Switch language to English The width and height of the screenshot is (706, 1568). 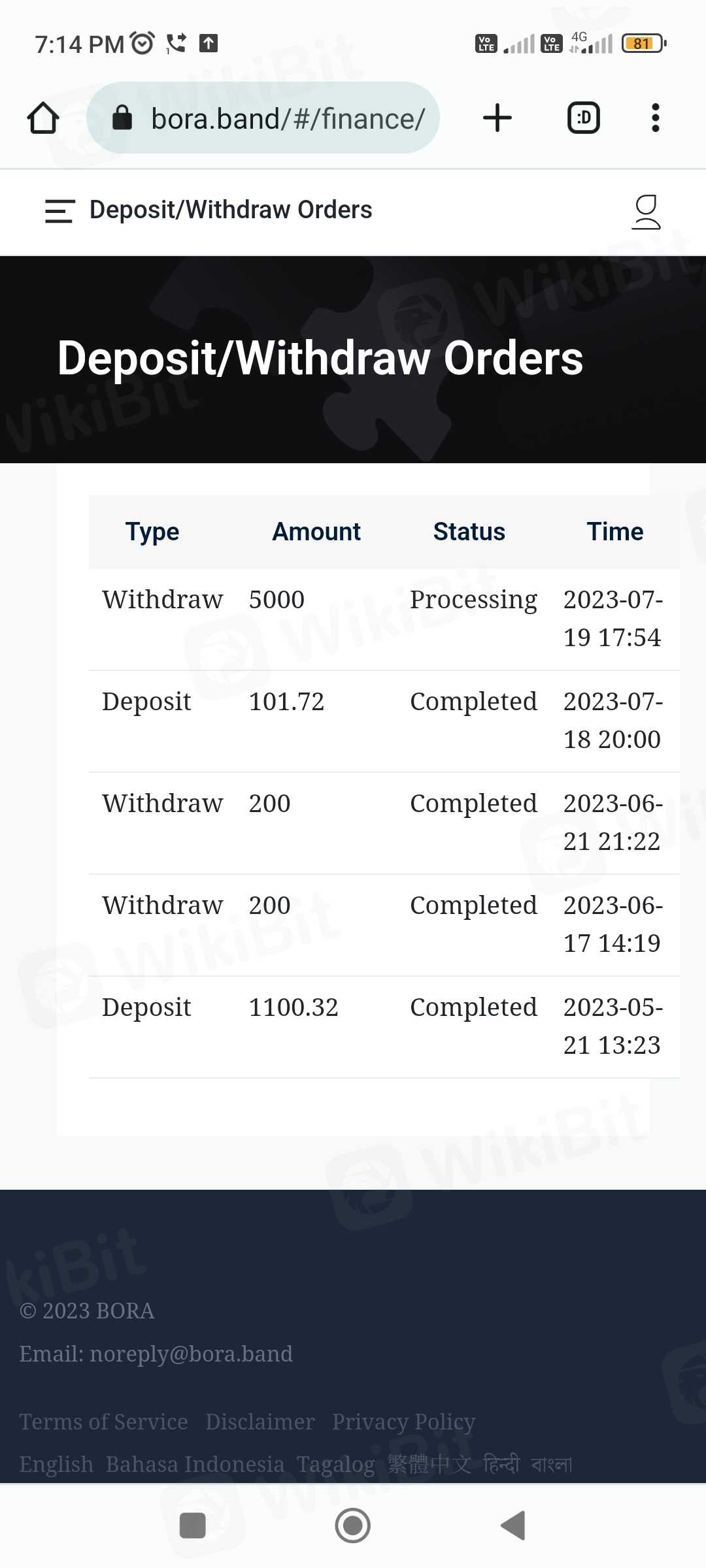[56, 1464]
